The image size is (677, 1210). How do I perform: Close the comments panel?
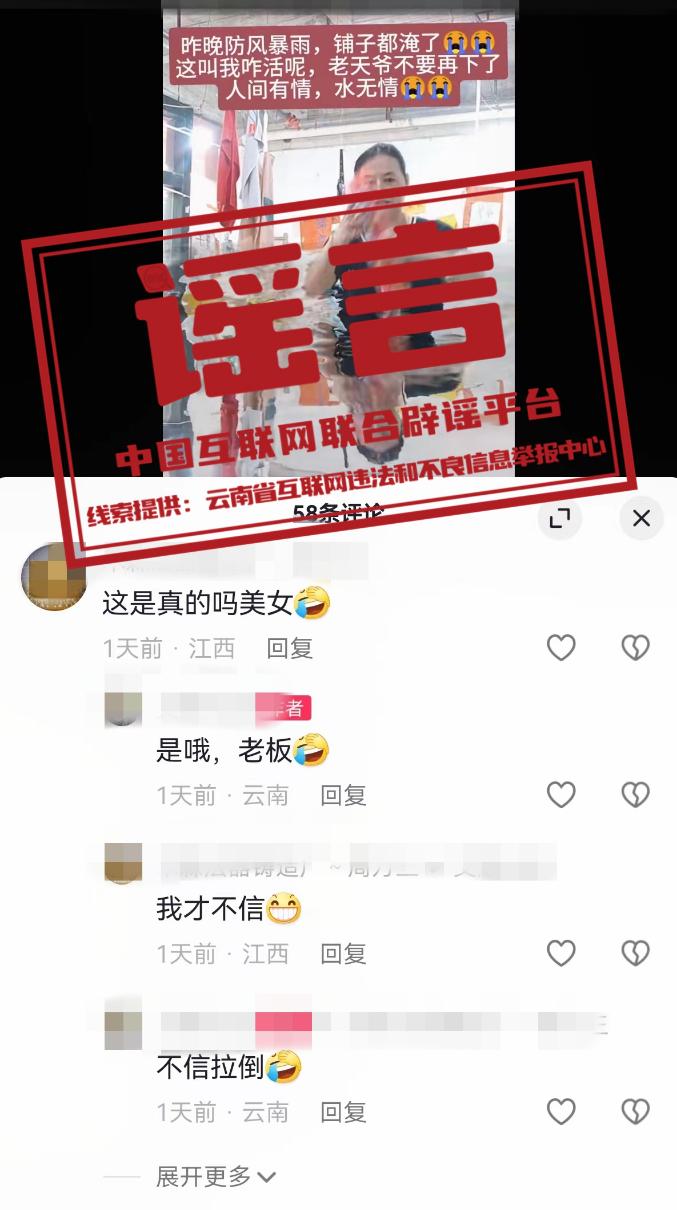click(x=641, y=517)
